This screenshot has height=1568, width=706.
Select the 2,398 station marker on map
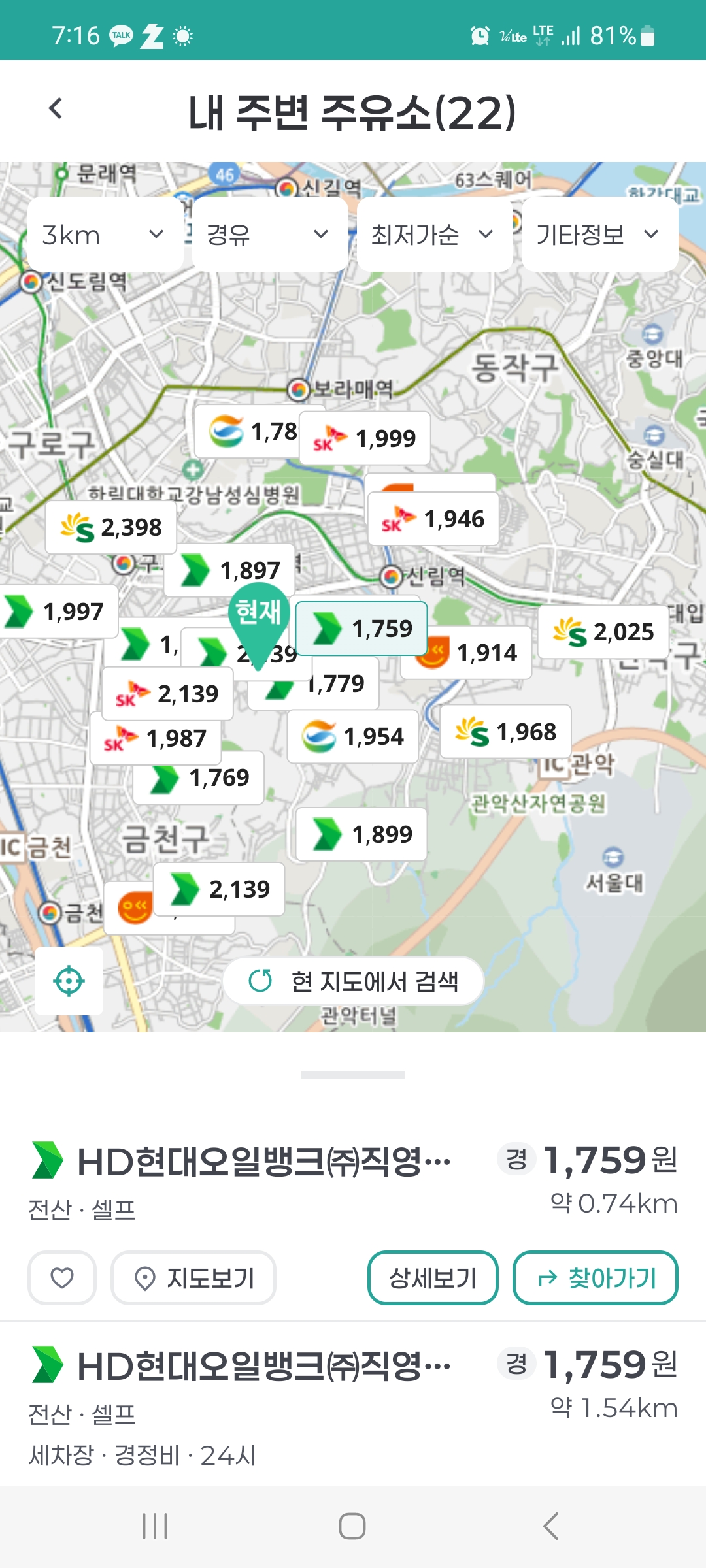111,528
